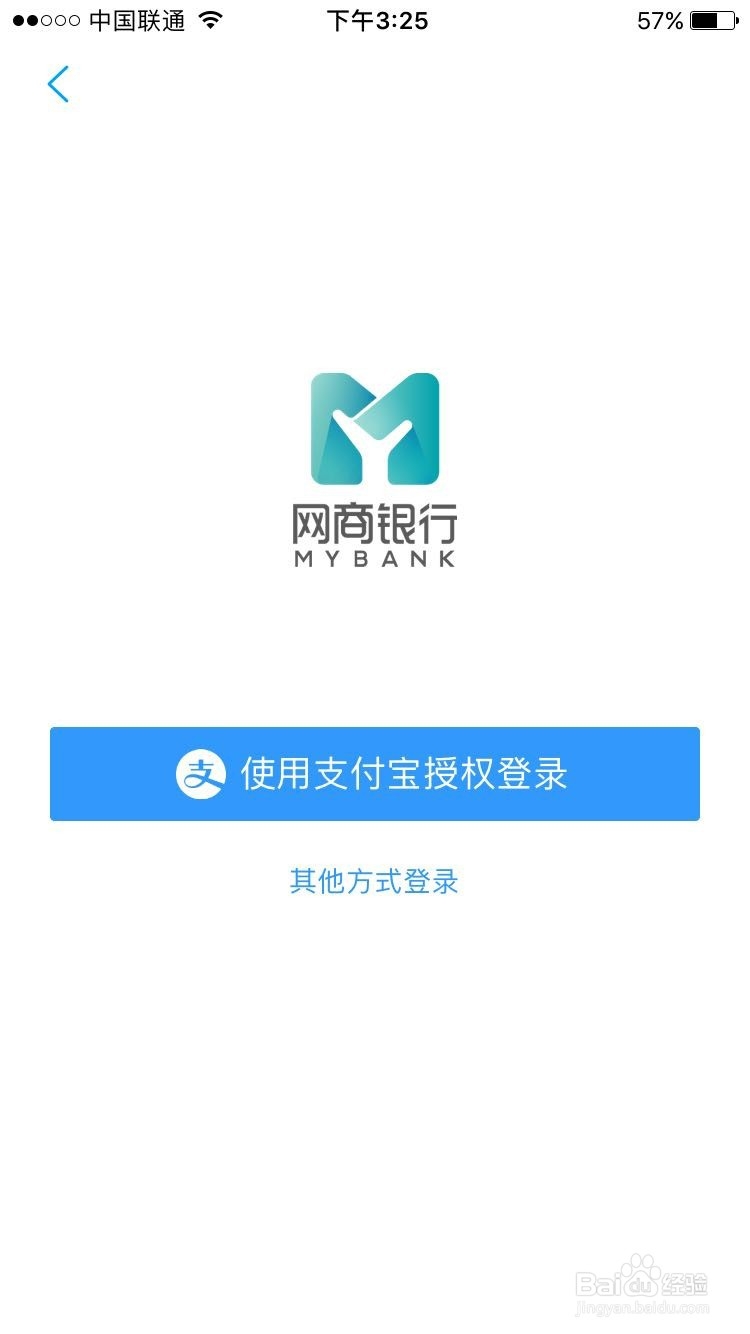Image resolution: width=750 pixels, height=1334 pixels.
Task: Tap the back chevron at top left
Action: [x=58, y=85]
